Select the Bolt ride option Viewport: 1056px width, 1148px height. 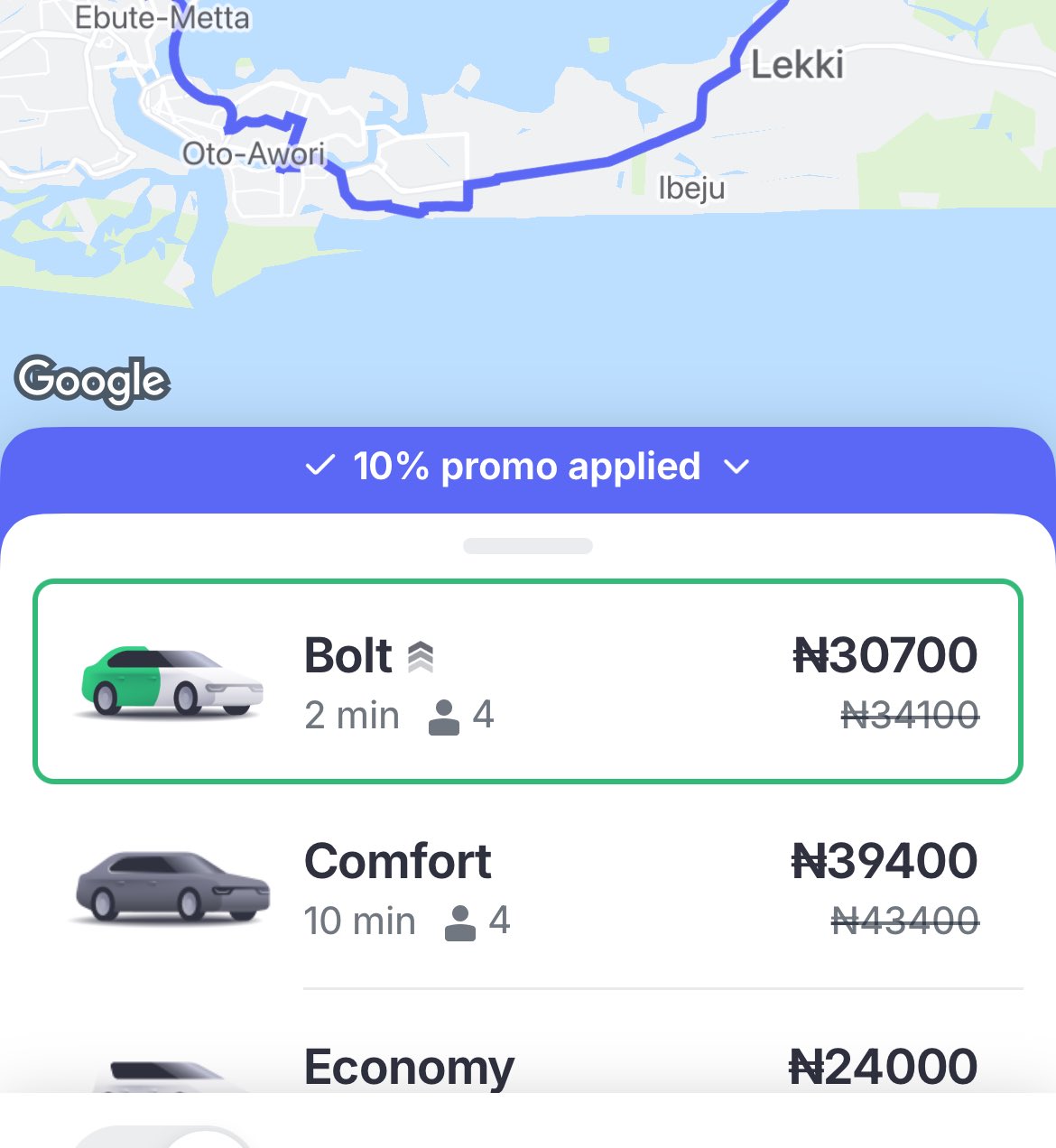tap(527, 681)
